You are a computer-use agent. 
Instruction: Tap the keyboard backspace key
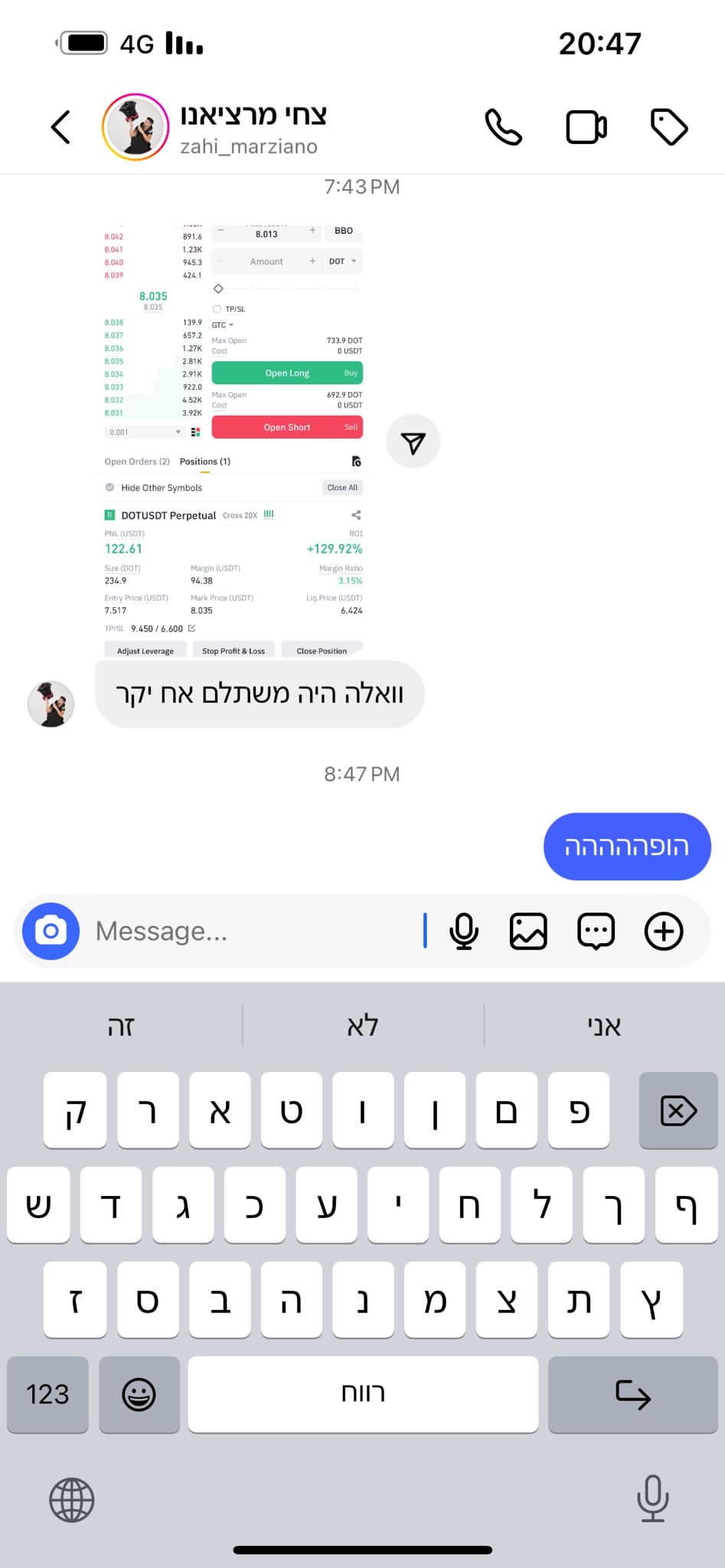[x=678, y=1110]
